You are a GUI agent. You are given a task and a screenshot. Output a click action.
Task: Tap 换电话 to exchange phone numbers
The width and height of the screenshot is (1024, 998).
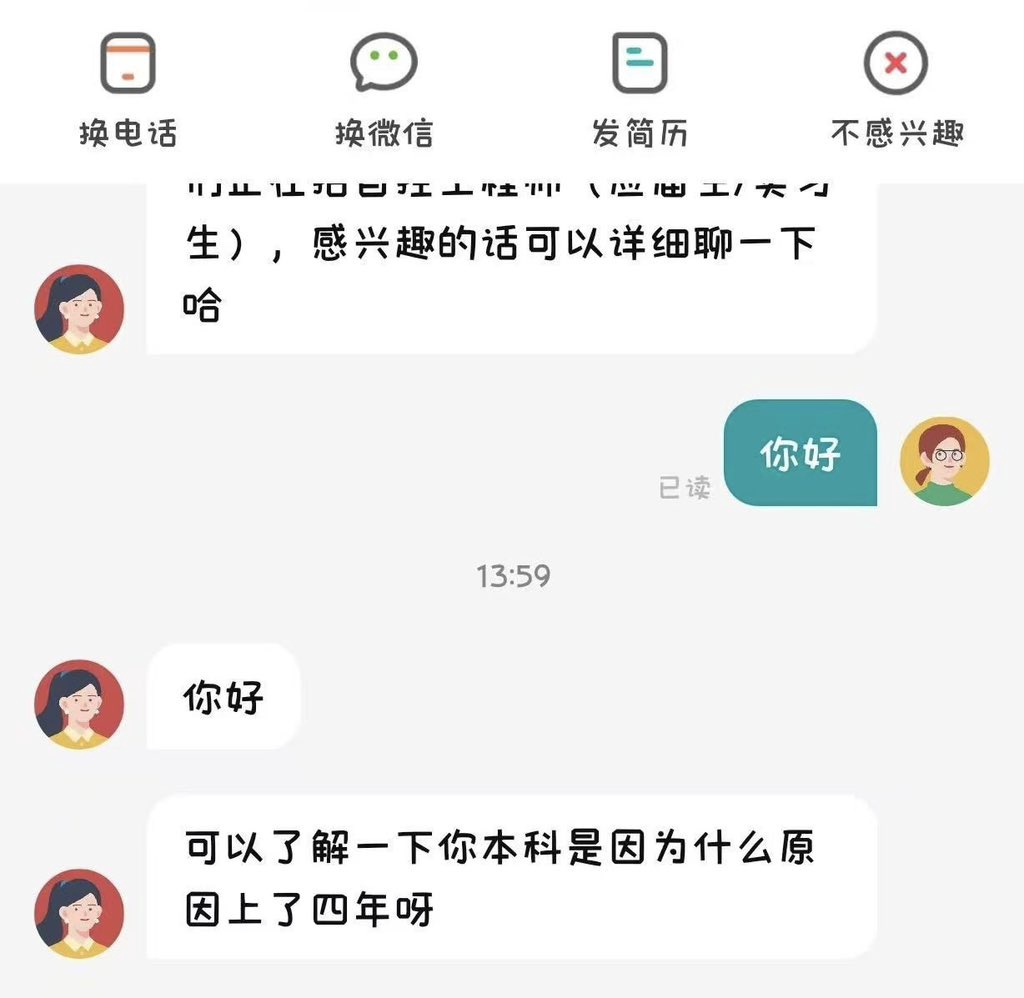128,88
